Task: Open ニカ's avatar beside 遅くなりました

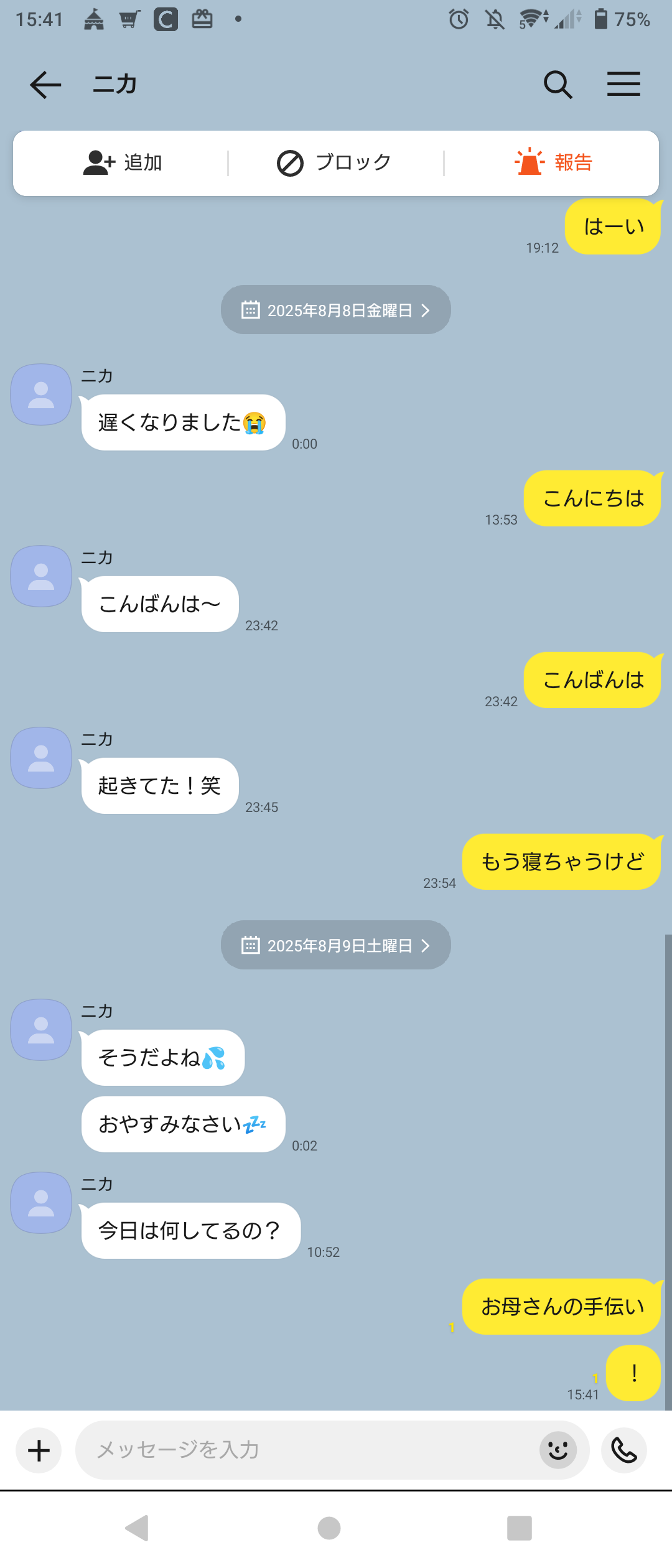Action: click(x=41, y=395)
